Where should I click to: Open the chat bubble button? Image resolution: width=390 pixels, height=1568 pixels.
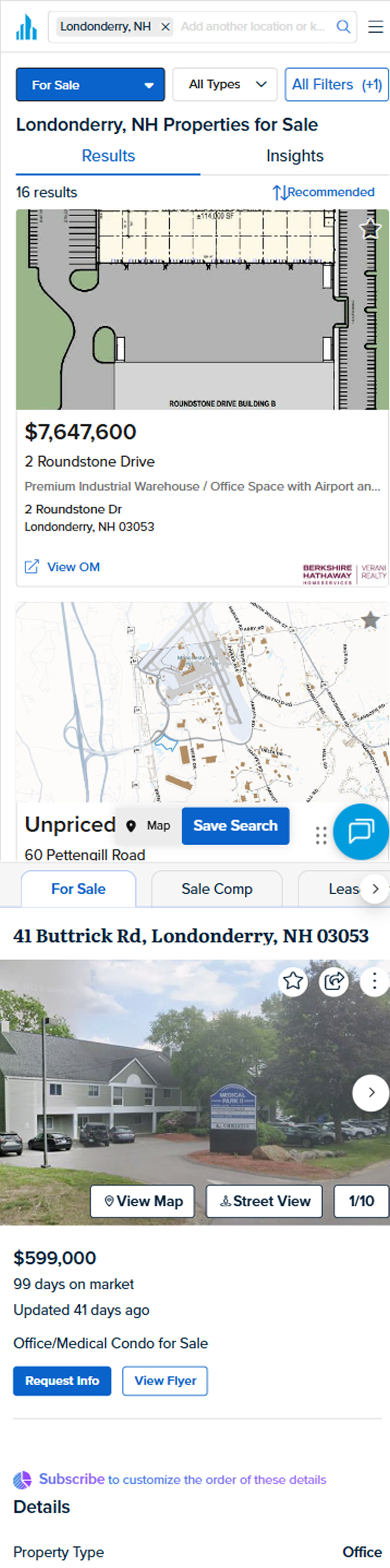361,831
